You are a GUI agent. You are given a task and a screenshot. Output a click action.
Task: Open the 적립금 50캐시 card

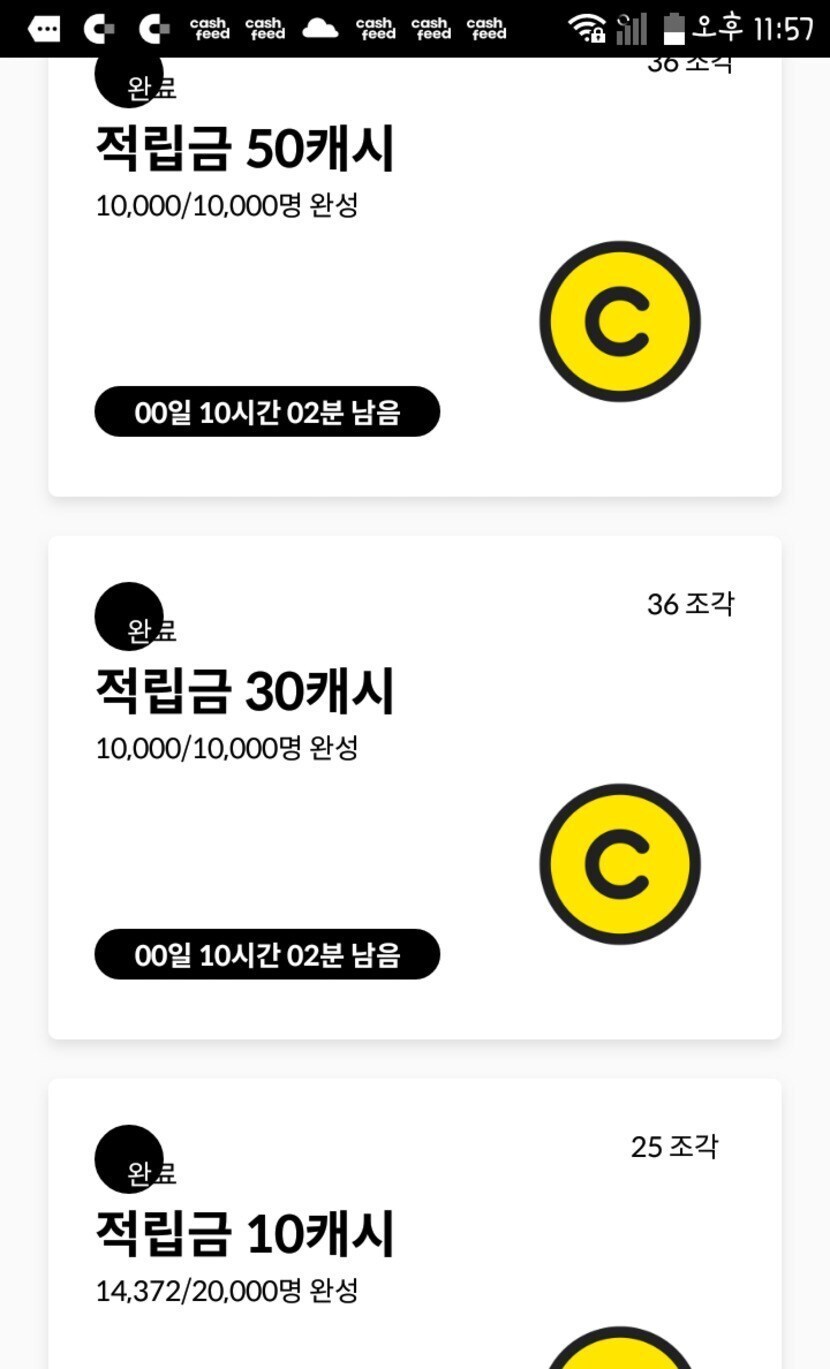(414, 277)
